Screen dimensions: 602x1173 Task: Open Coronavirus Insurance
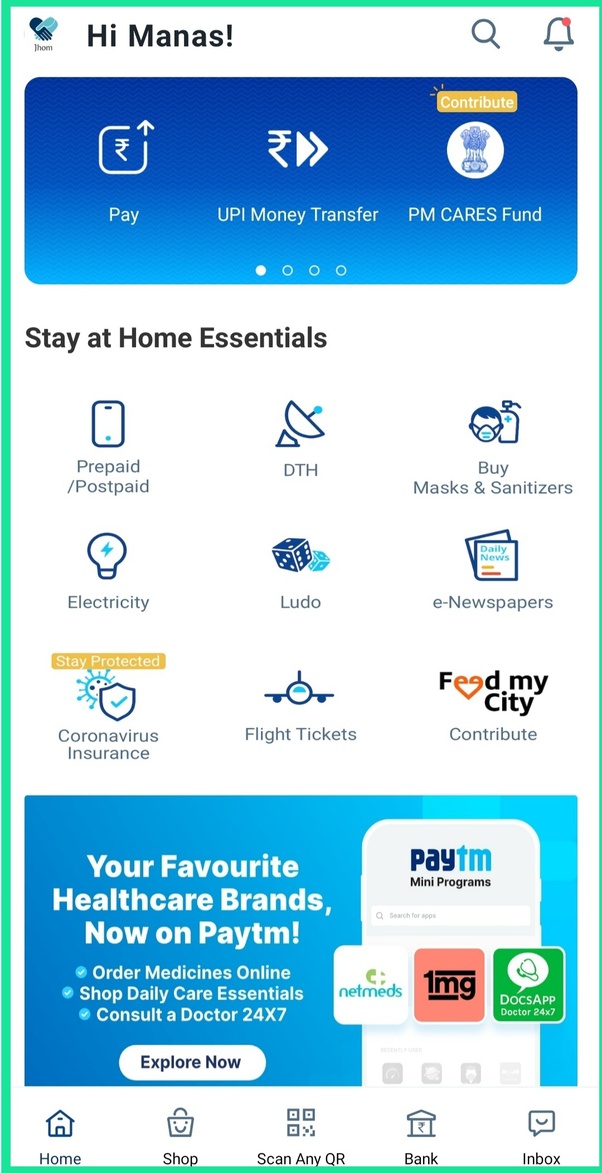[108, 710]
